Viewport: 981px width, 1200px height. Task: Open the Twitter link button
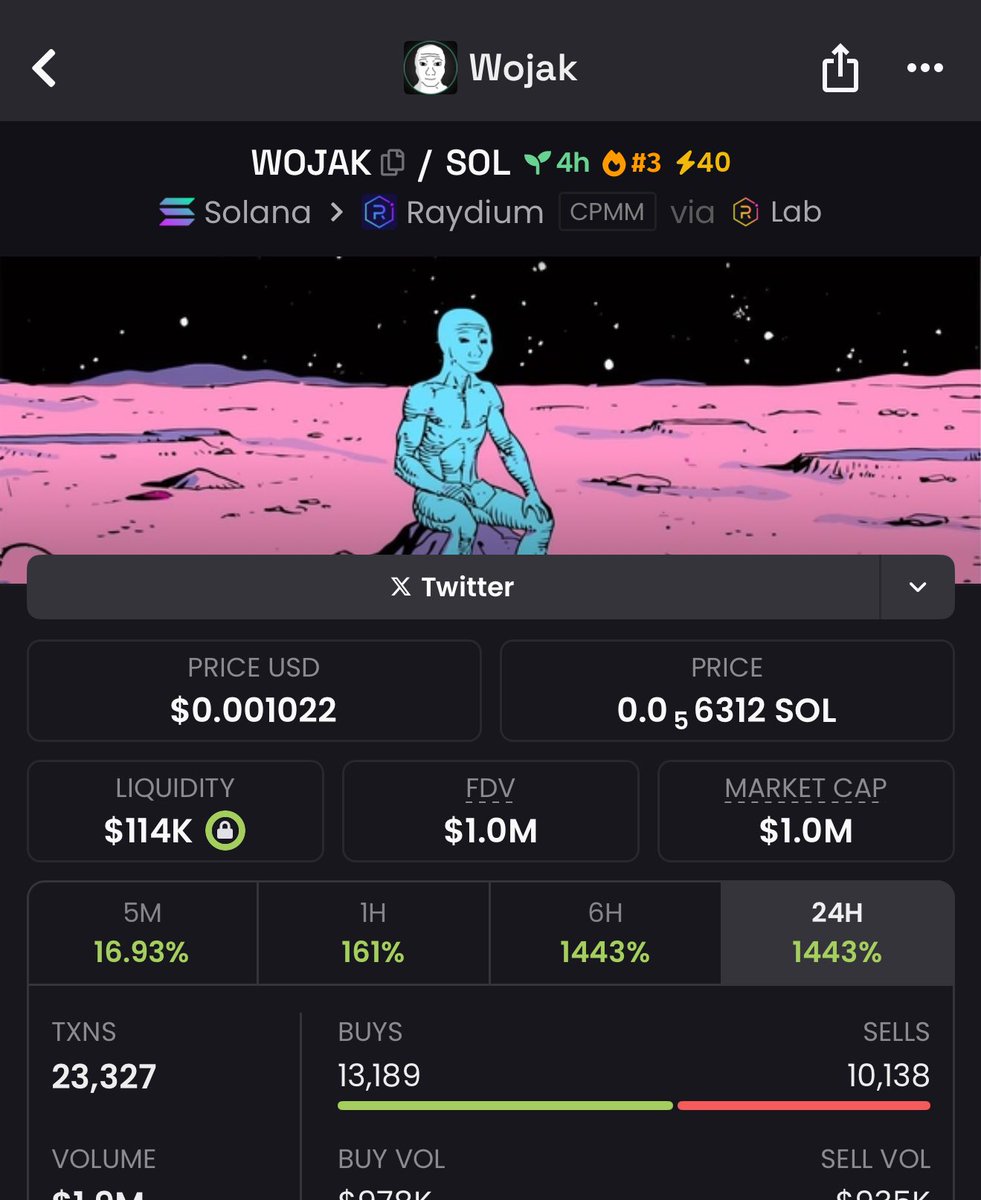pos(453,587)
